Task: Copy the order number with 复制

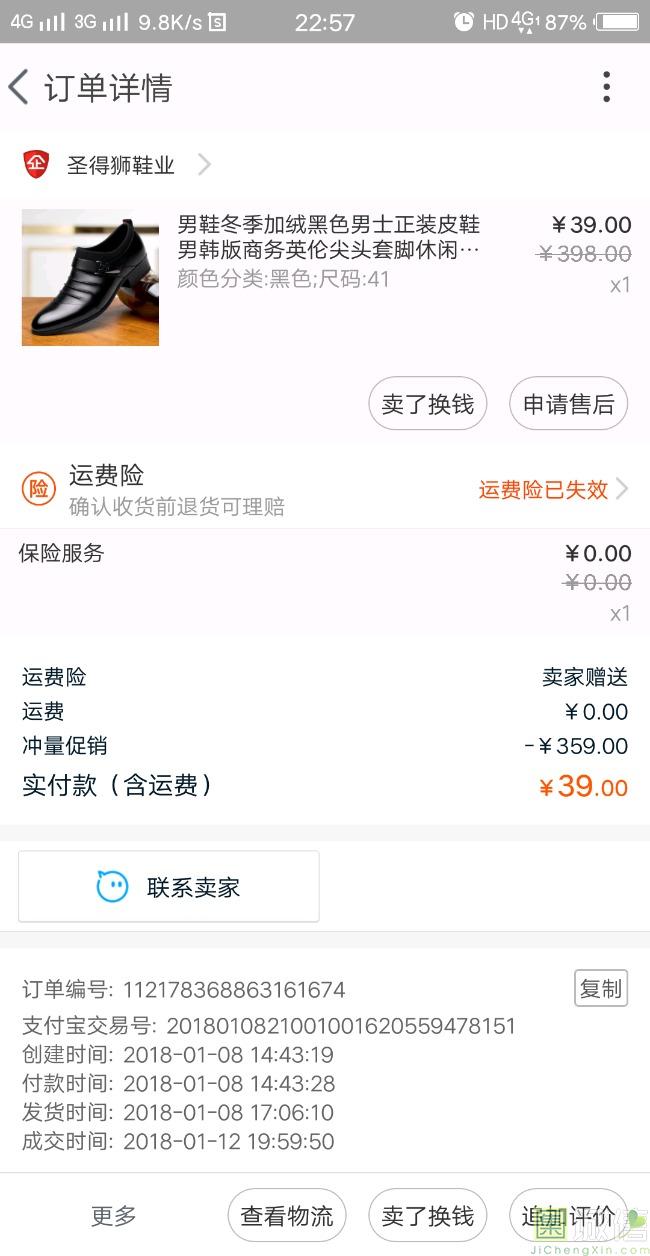Action: coord(600,989)
